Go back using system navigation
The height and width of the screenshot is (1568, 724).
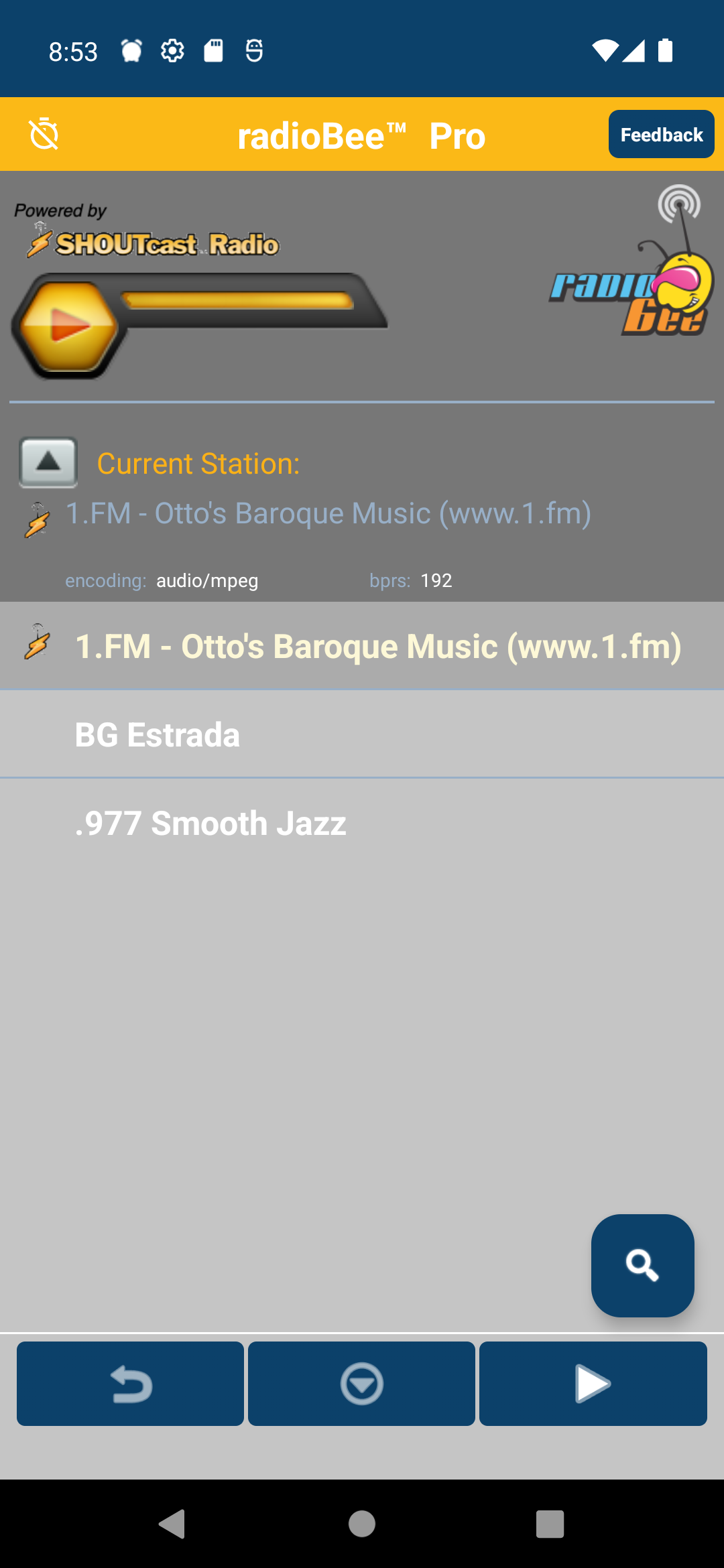[173, 1524]
